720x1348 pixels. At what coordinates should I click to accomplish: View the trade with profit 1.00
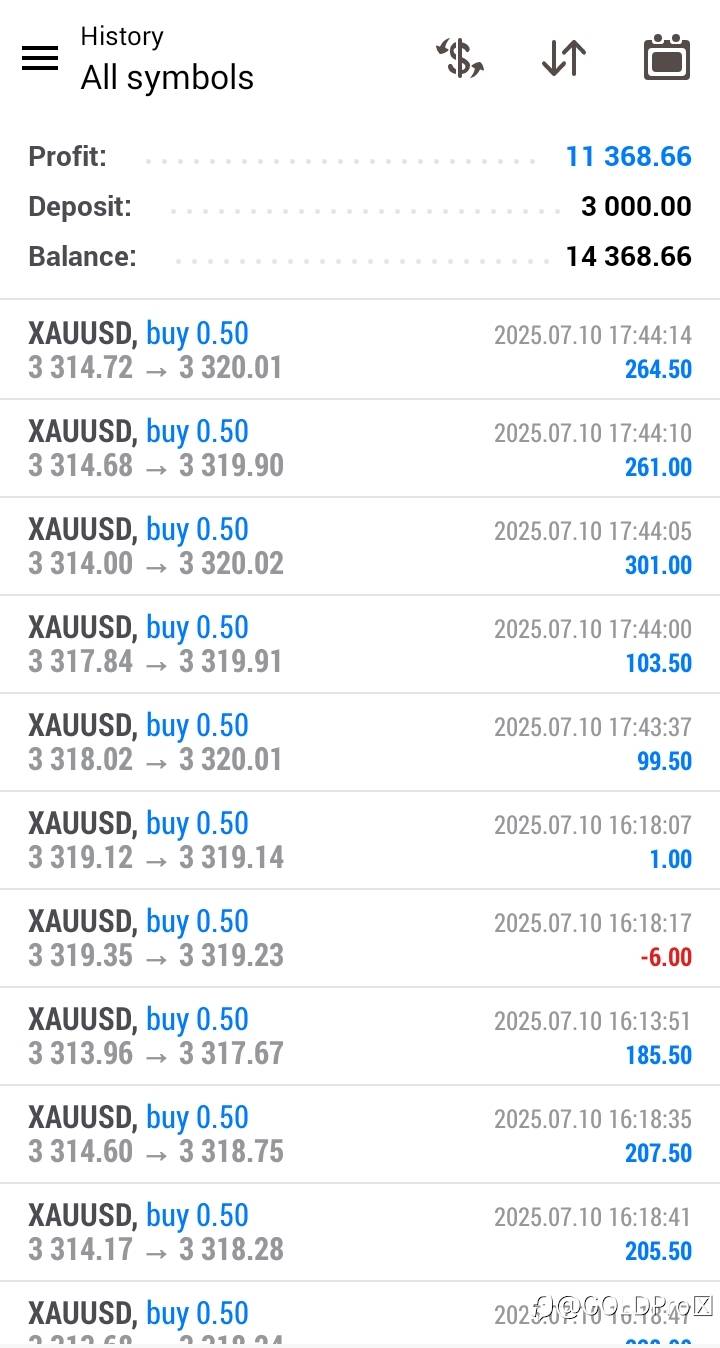pyautogui.click(x=360, y=840)
